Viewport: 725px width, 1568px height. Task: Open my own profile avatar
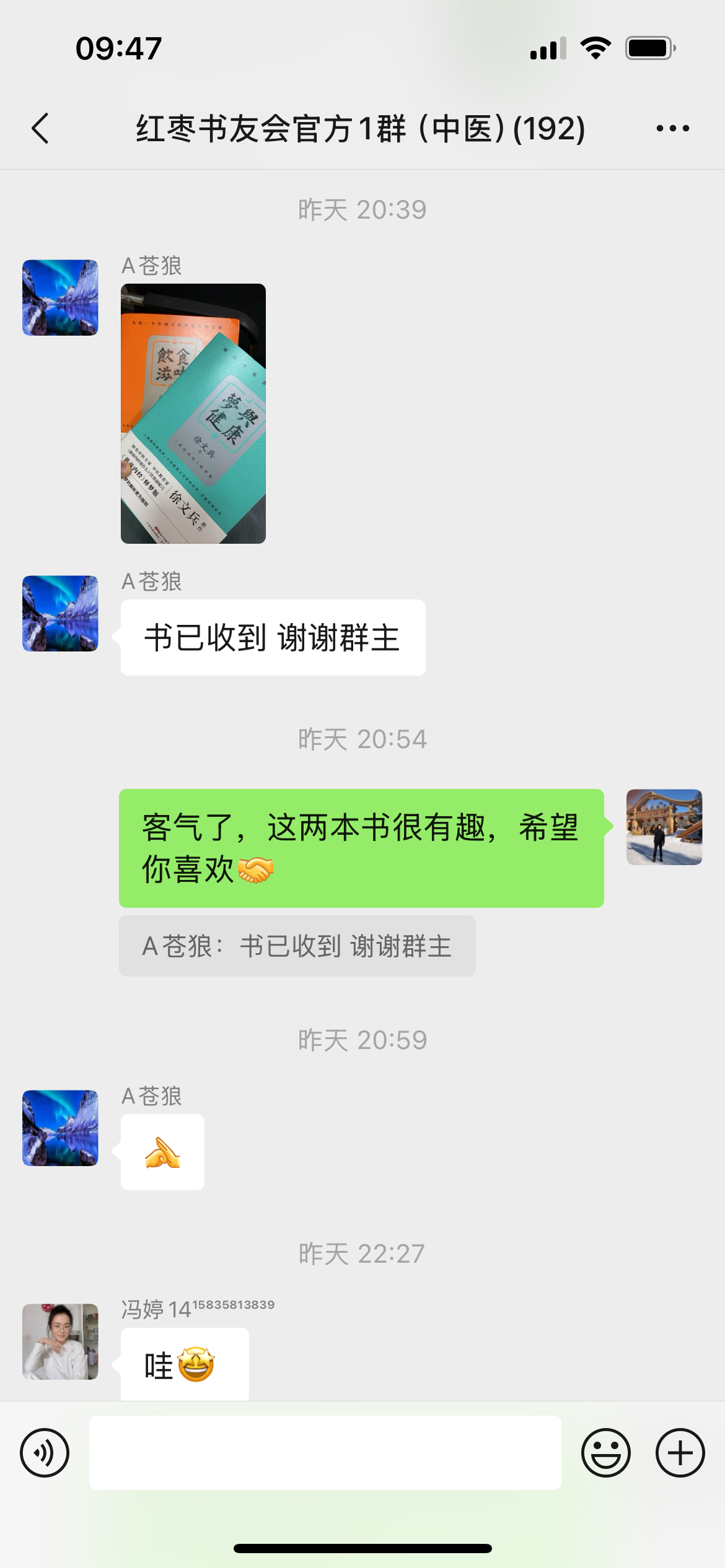[664, 827]
